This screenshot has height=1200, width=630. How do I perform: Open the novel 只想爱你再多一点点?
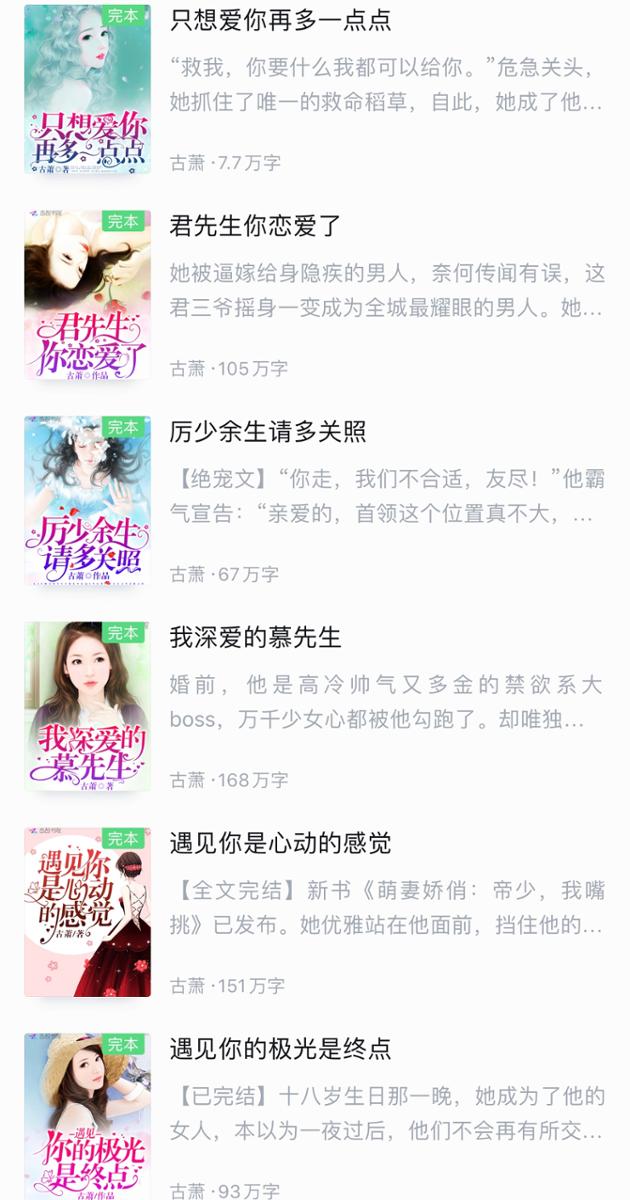(280, 20)
